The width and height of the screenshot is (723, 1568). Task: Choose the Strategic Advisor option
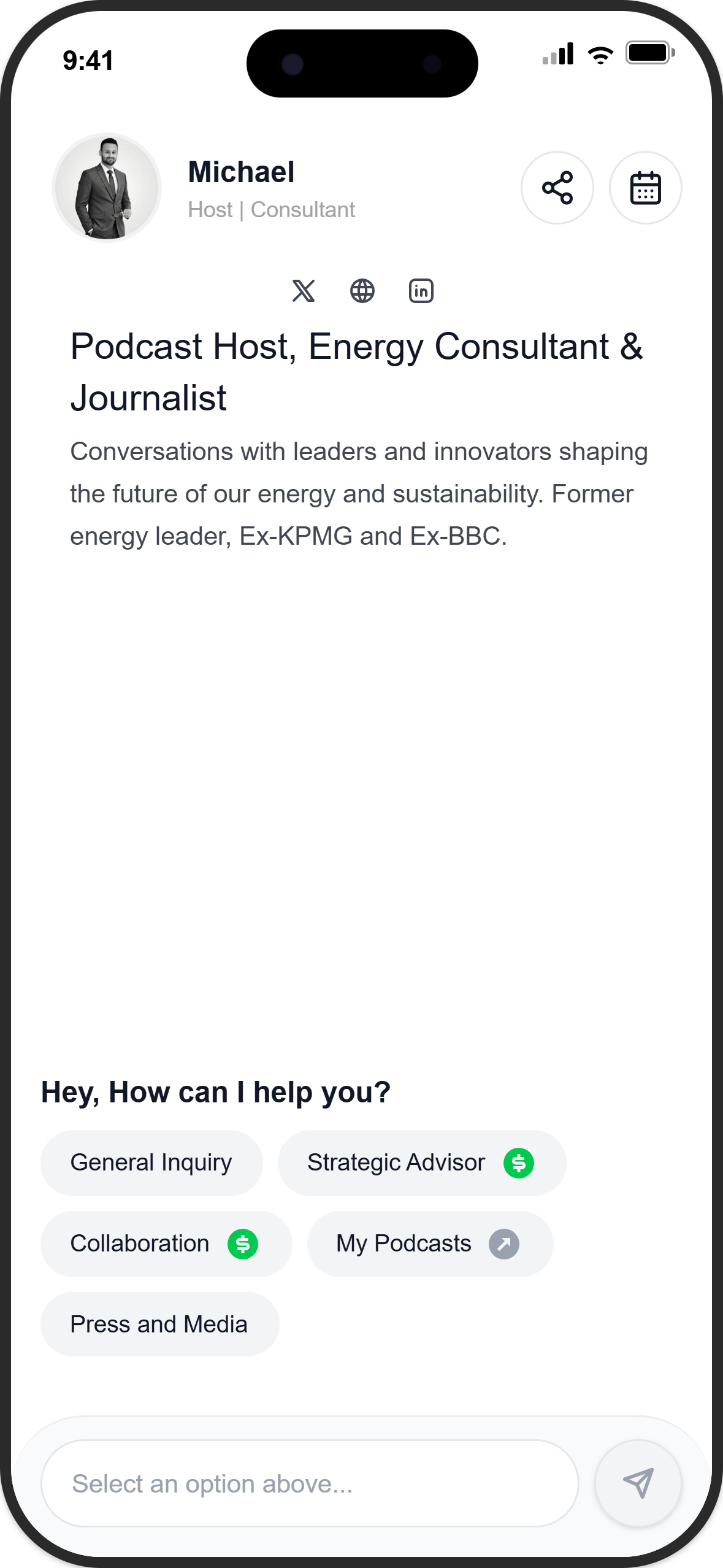coord(421,1163)
